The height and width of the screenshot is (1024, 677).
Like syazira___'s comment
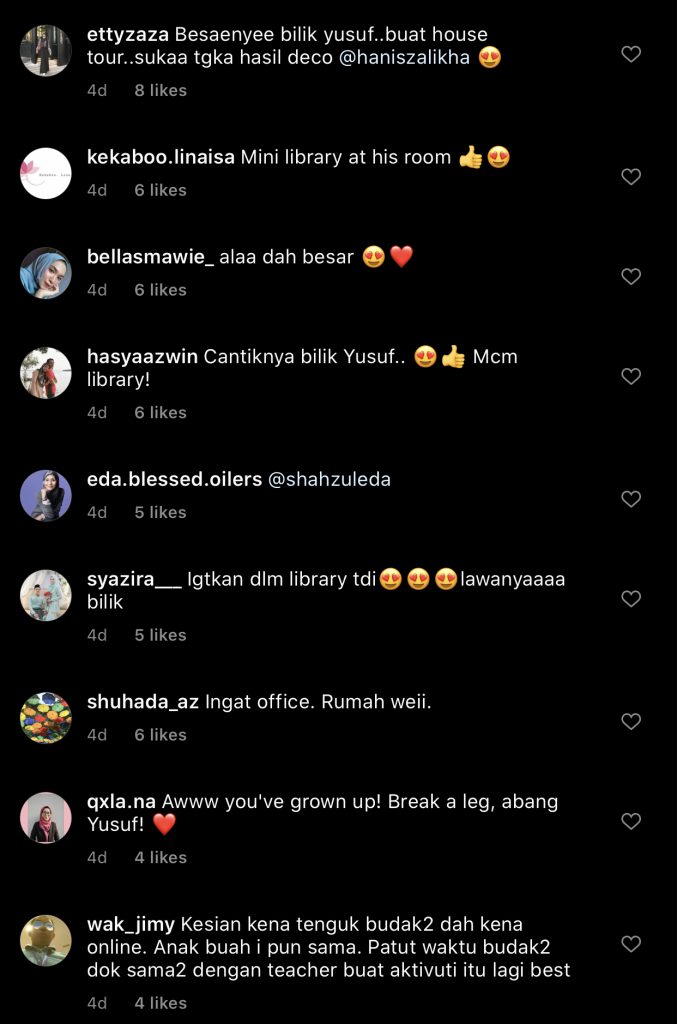coord(631,599)
